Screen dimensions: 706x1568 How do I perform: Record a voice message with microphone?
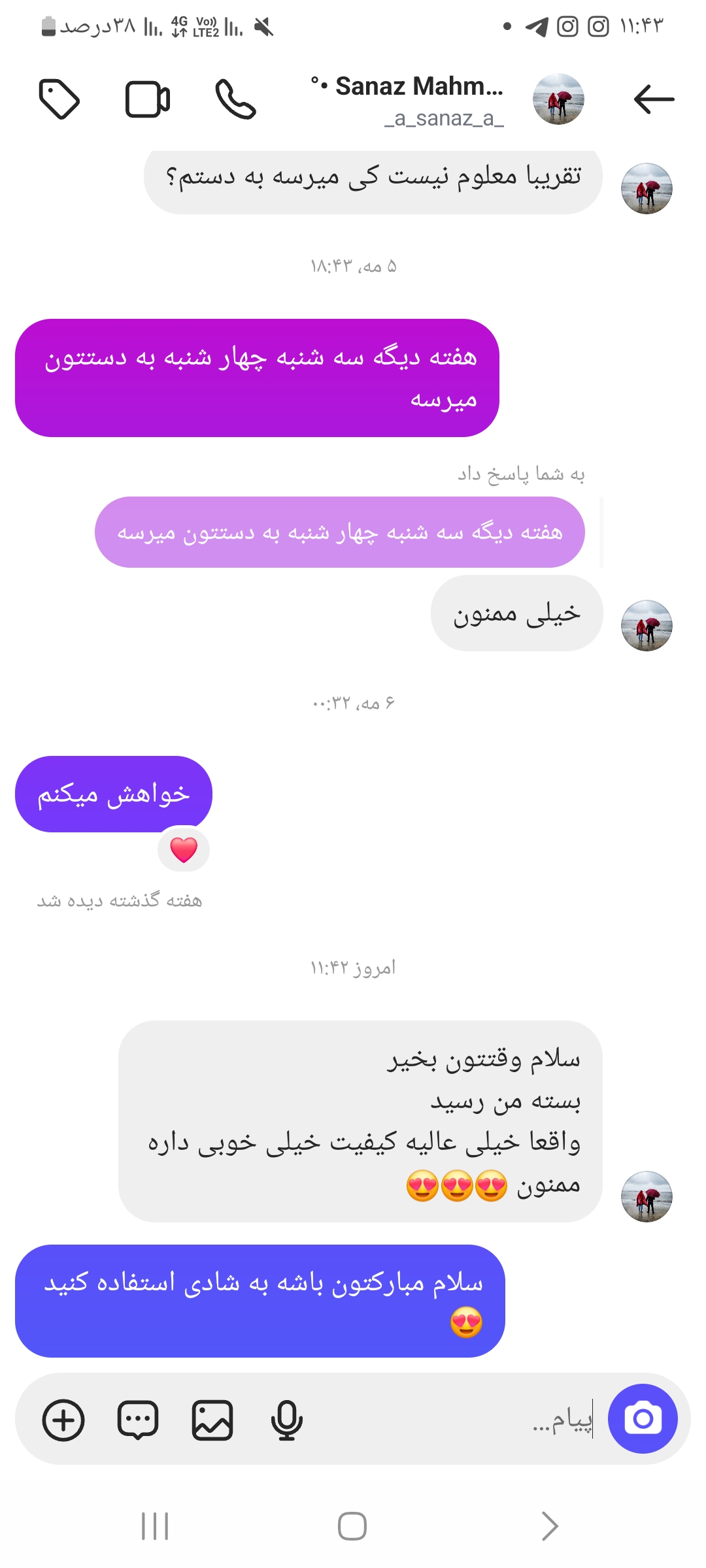tap(286, 1420)
